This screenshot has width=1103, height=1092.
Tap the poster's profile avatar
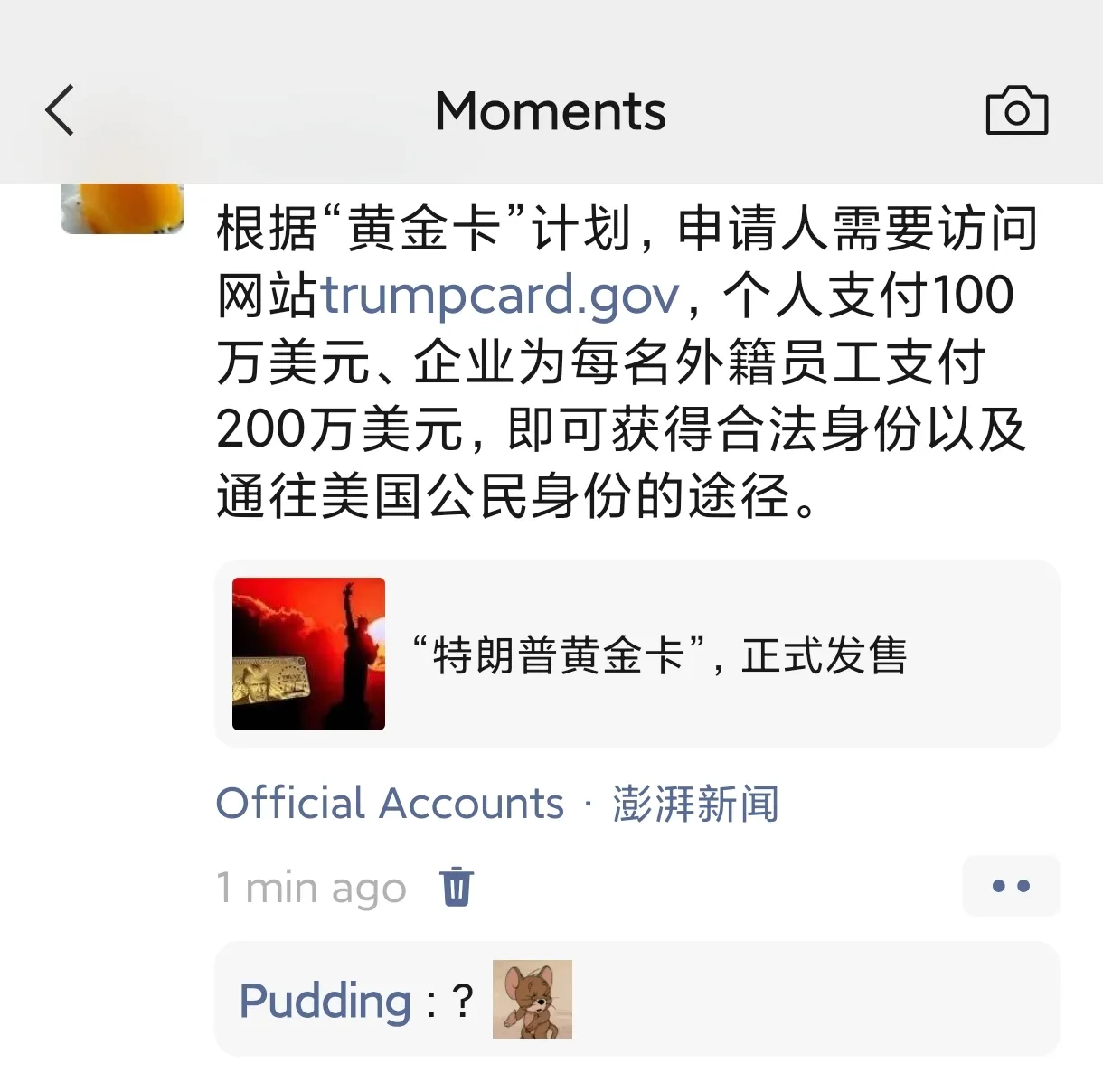(122, 208)
